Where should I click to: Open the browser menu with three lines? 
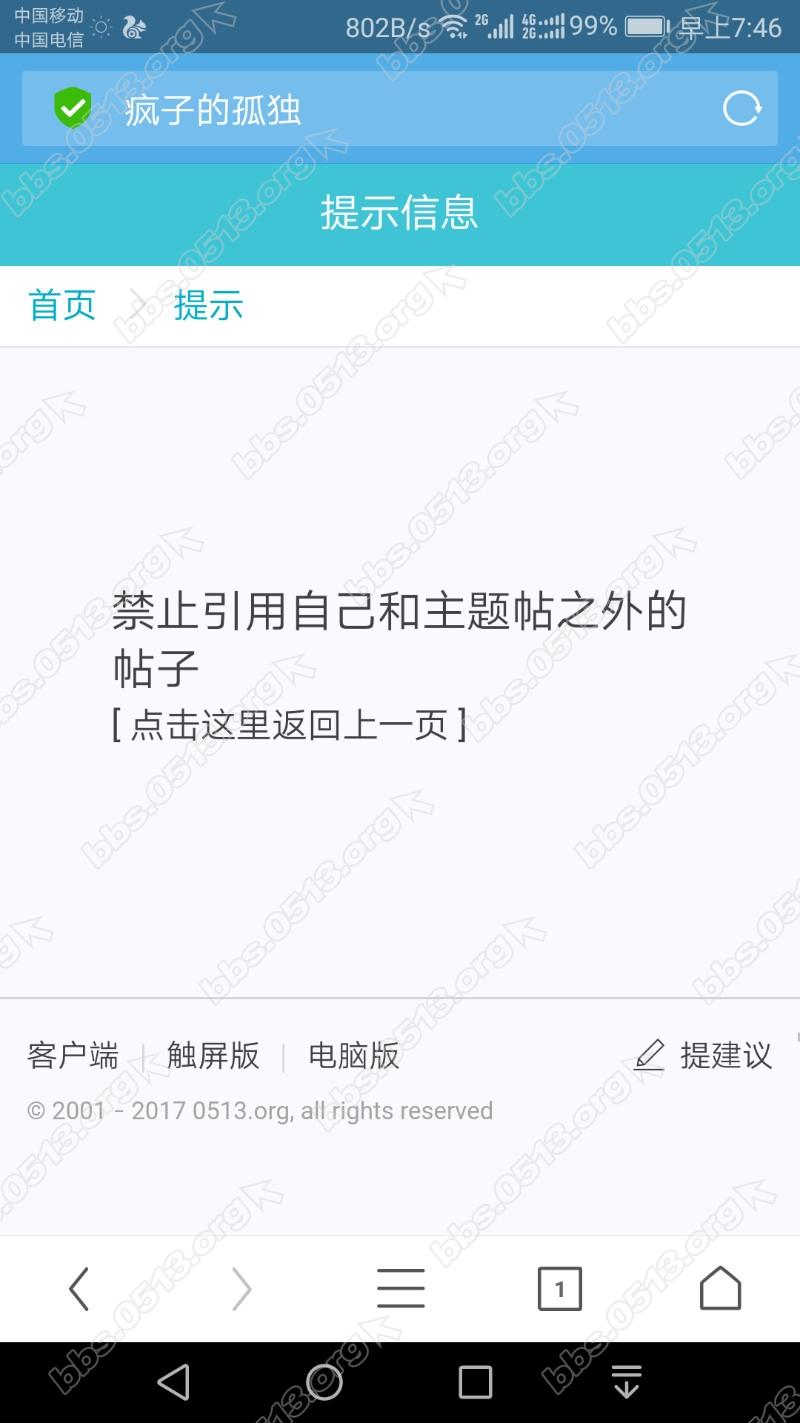(400, 1288)
